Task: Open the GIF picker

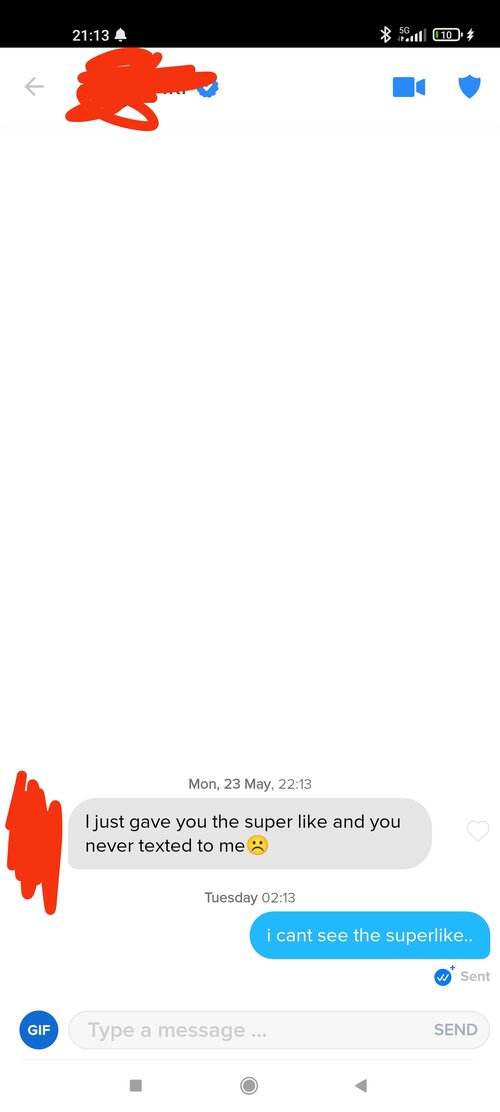Action: [x=38, y=1030]
